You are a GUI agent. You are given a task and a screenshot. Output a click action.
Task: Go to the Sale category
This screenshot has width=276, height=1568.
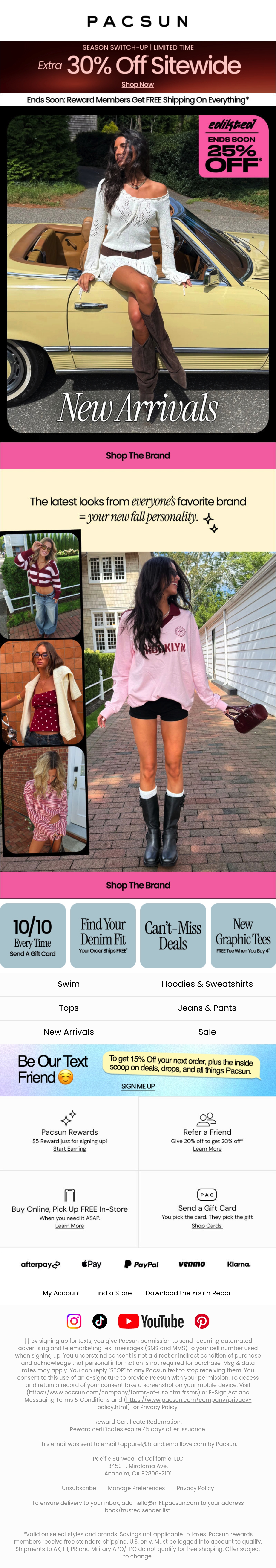pos(207,1032)
